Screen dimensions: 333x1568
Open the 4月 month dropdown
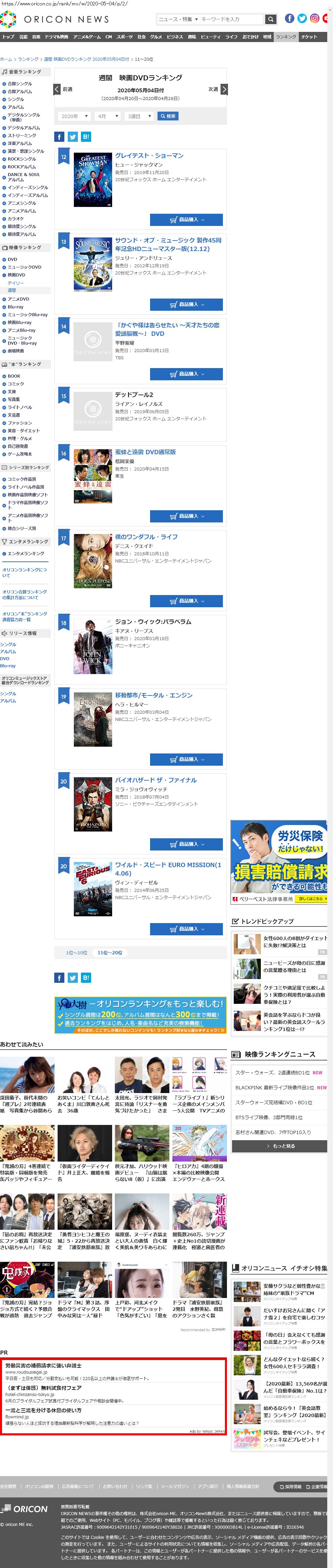[x=107, y=116]
